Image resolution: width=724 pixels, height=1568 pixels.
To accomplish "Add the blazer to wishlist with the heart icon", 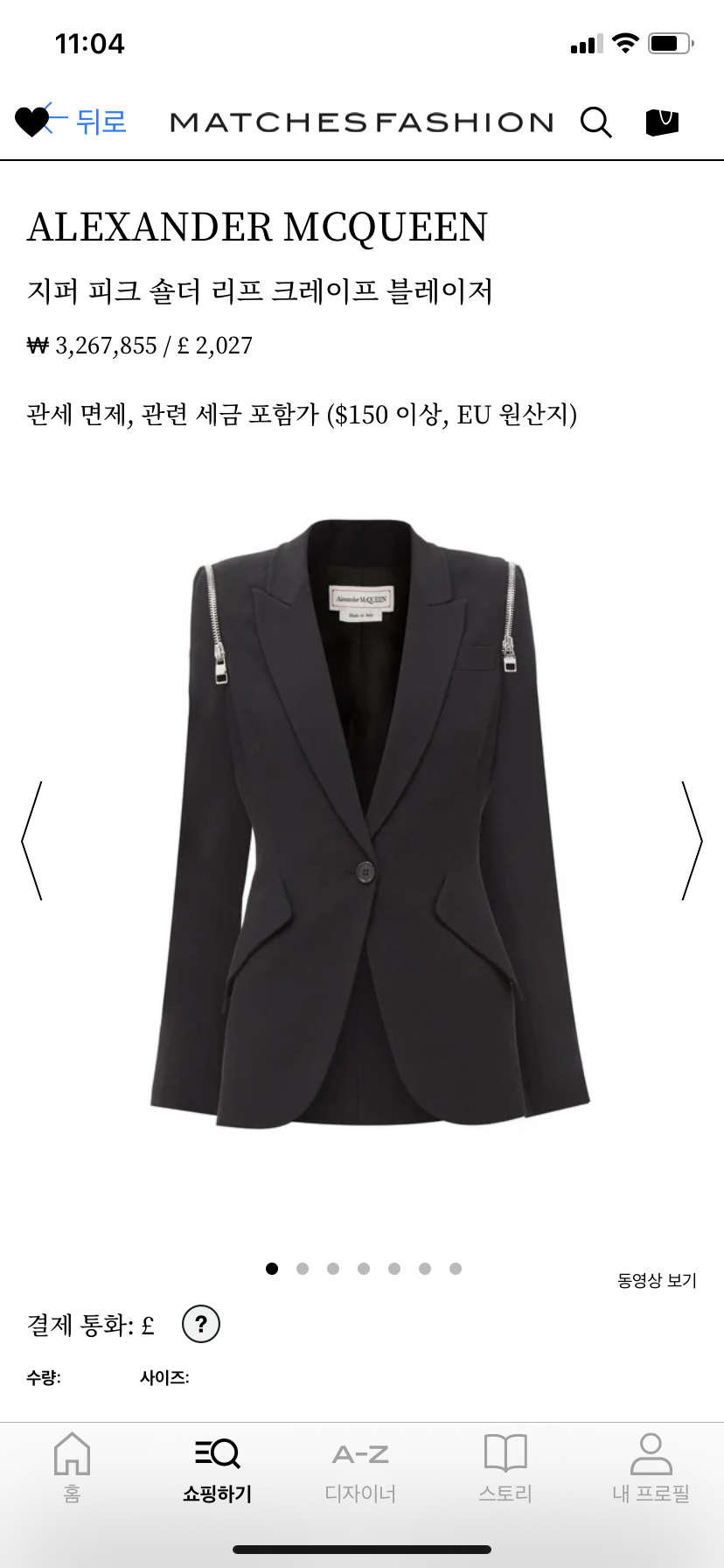I will [x=30, y=122].
